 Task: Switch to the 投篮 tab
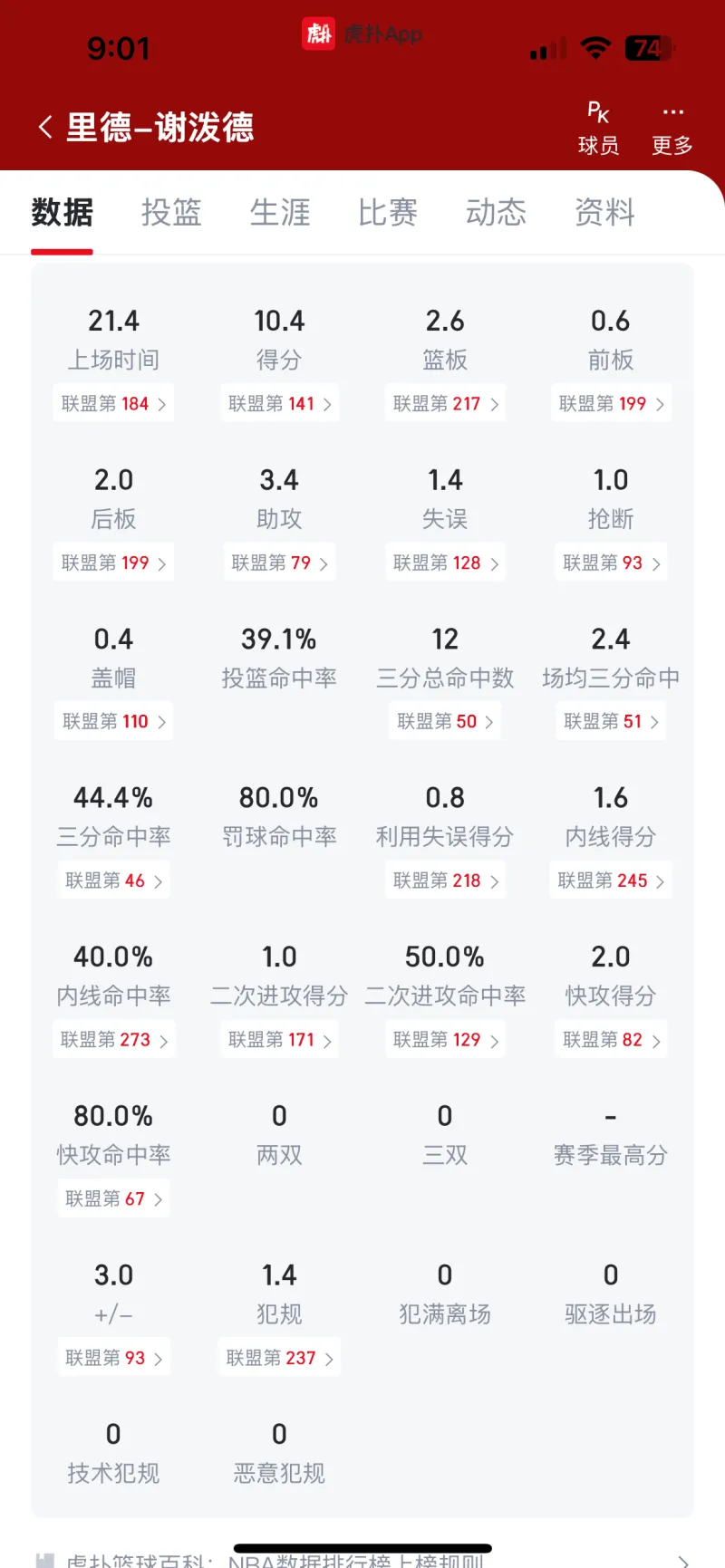[x=171, y=213]
